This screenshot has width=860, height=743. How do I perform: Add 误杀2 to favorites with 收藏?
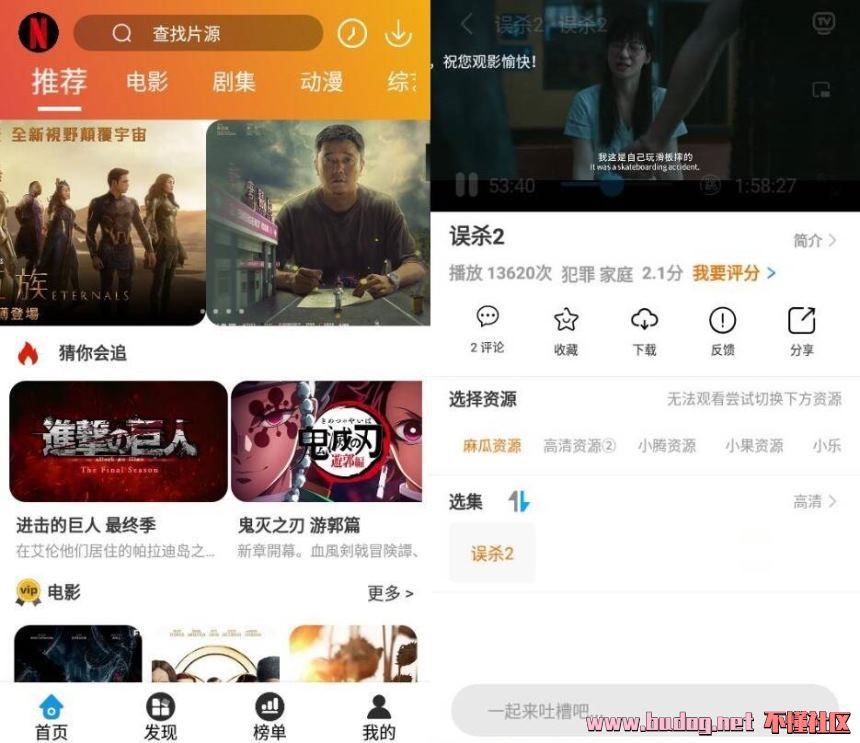click(x=566, y=330)
